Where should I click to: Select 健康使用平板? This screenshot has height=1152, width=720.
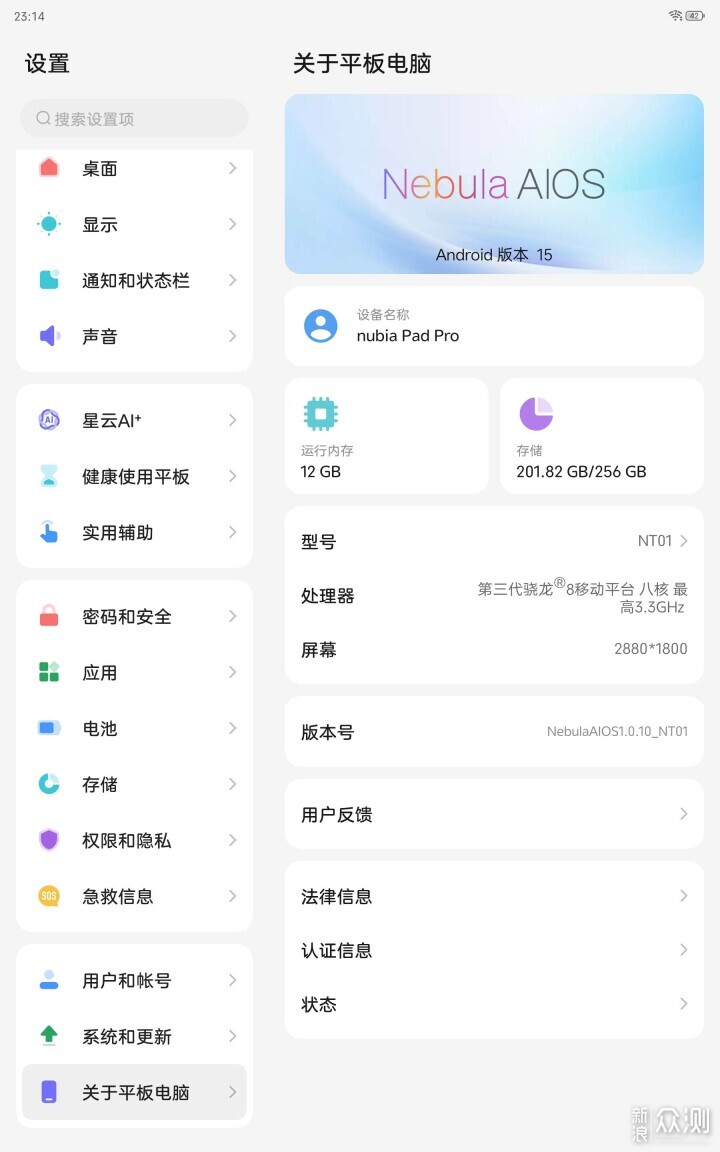coord(134,477)
